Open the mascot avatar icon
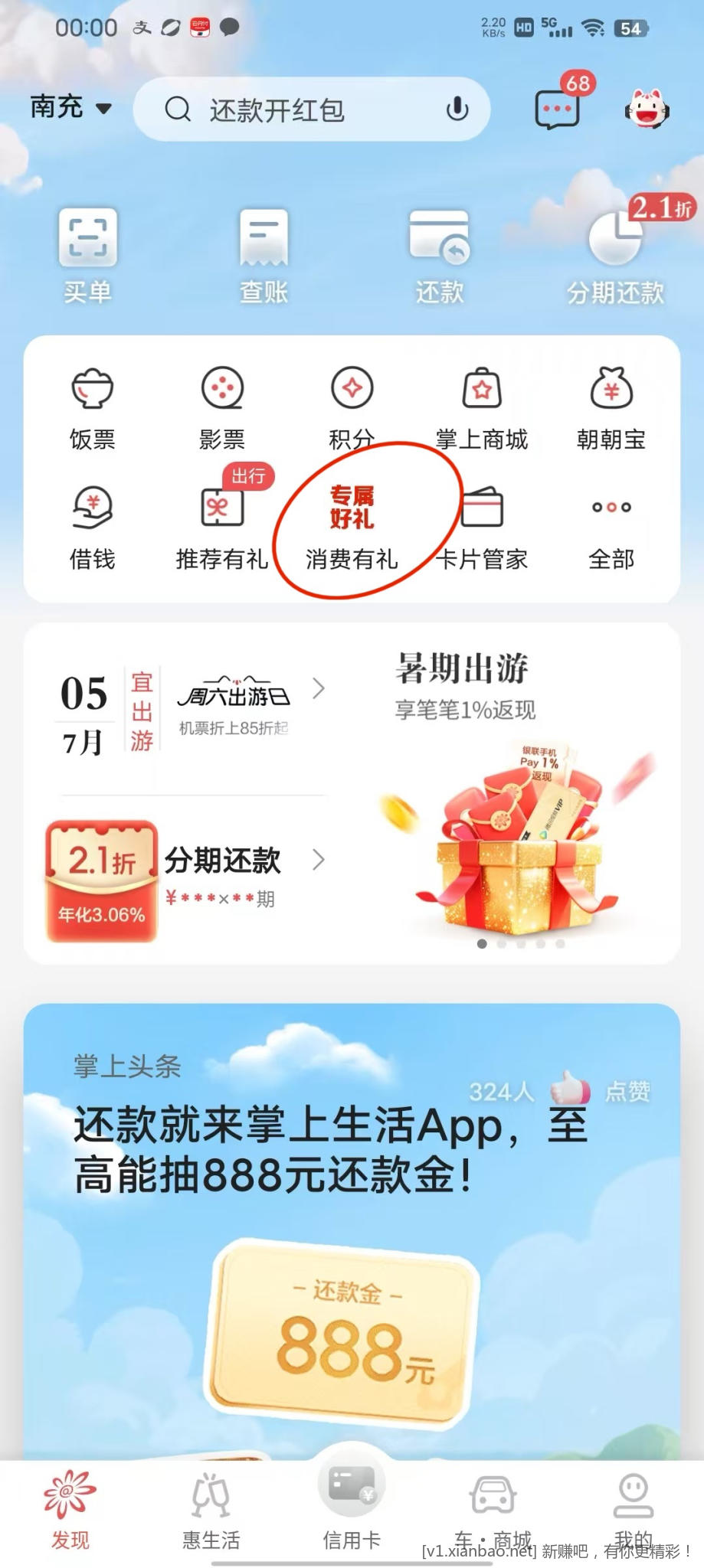The width and height of the screenshot is (704, 1568). click(647, 109)
